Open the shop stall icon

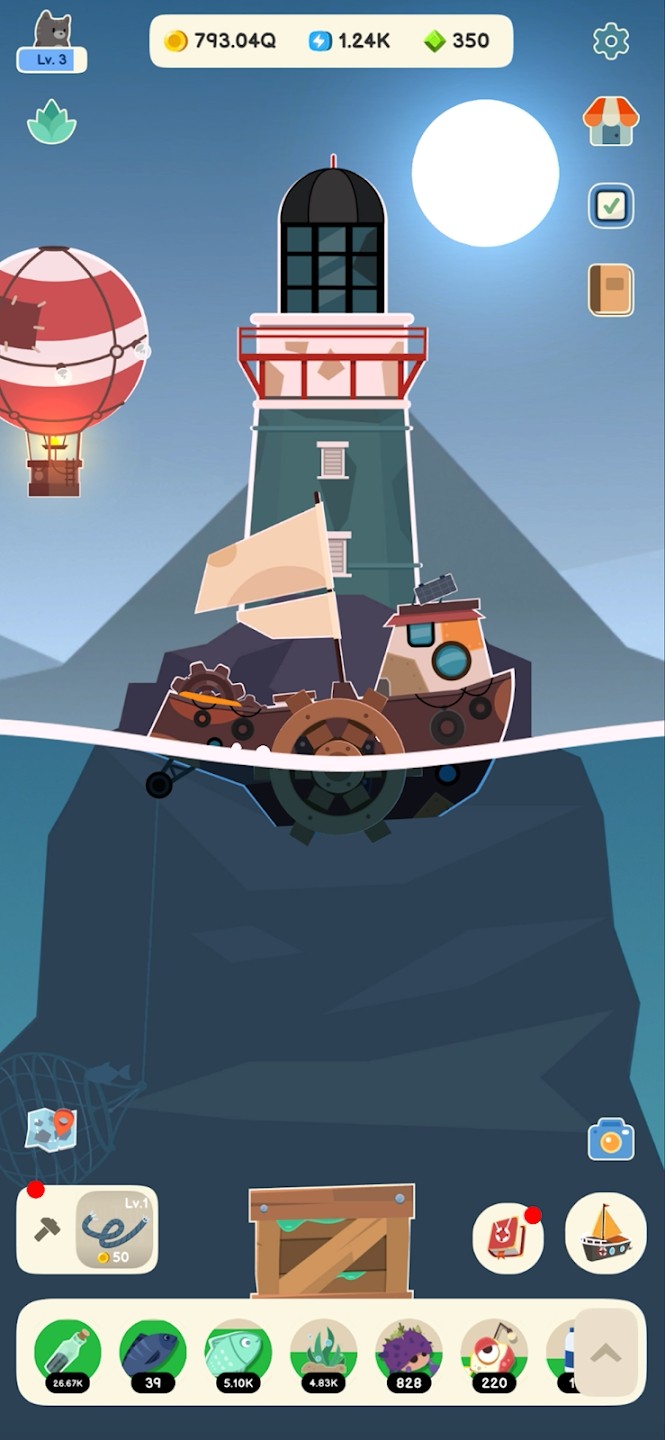pyautogui.click(x=610, y=122)
